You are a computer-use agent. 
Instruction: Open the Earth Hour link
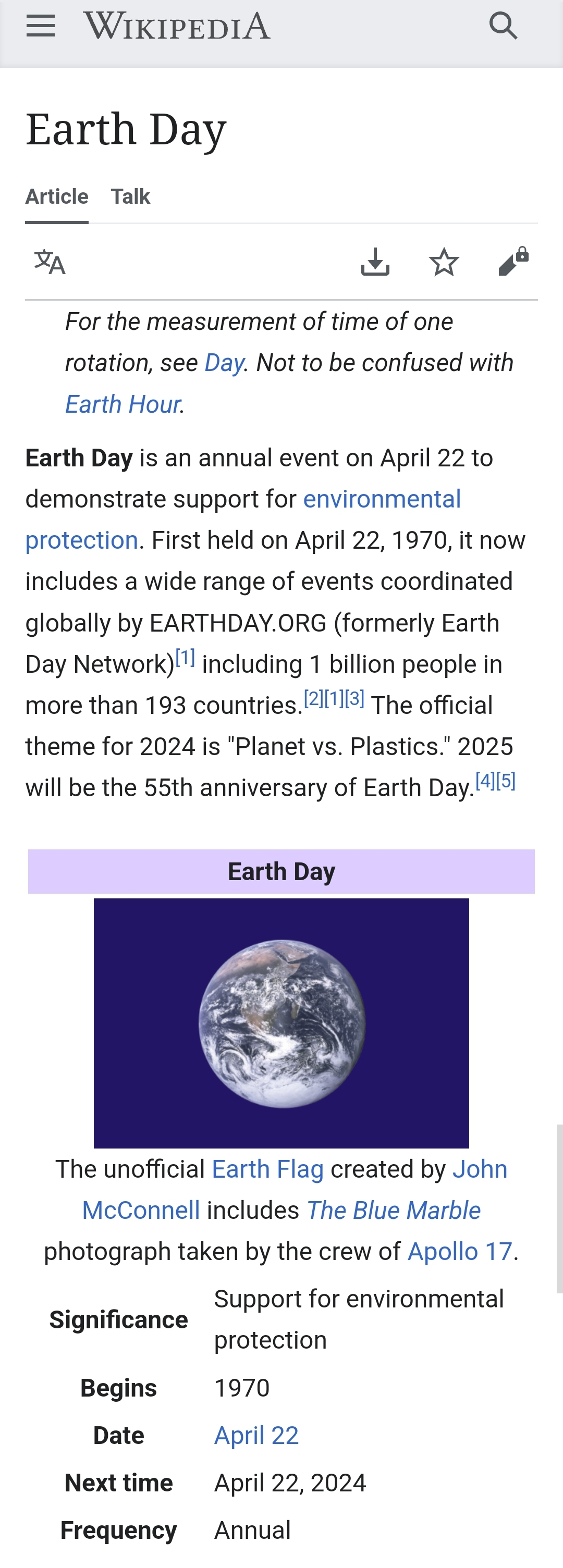point(123,404)
